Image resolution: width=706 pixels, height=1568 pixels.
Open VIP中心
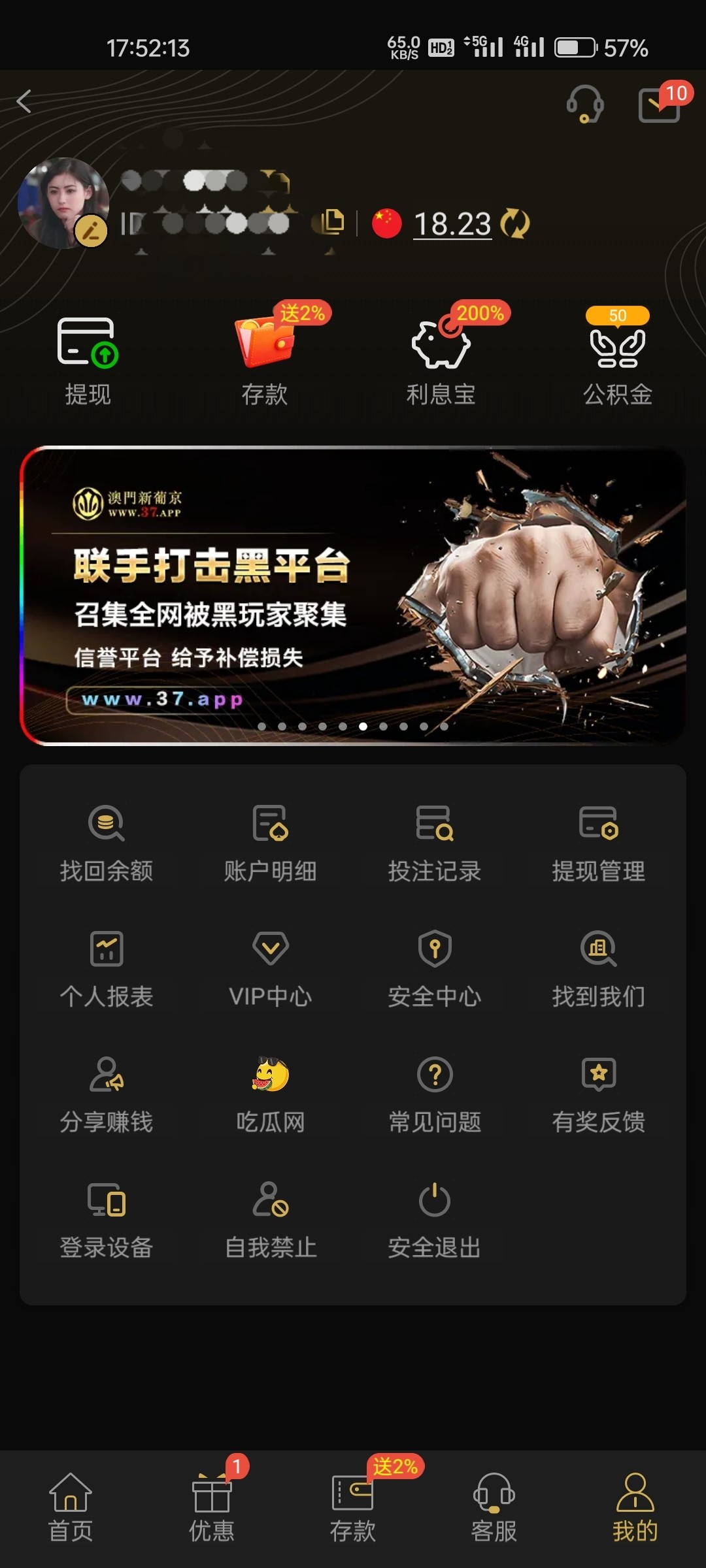pyautogui.click(x=270, y=968)
